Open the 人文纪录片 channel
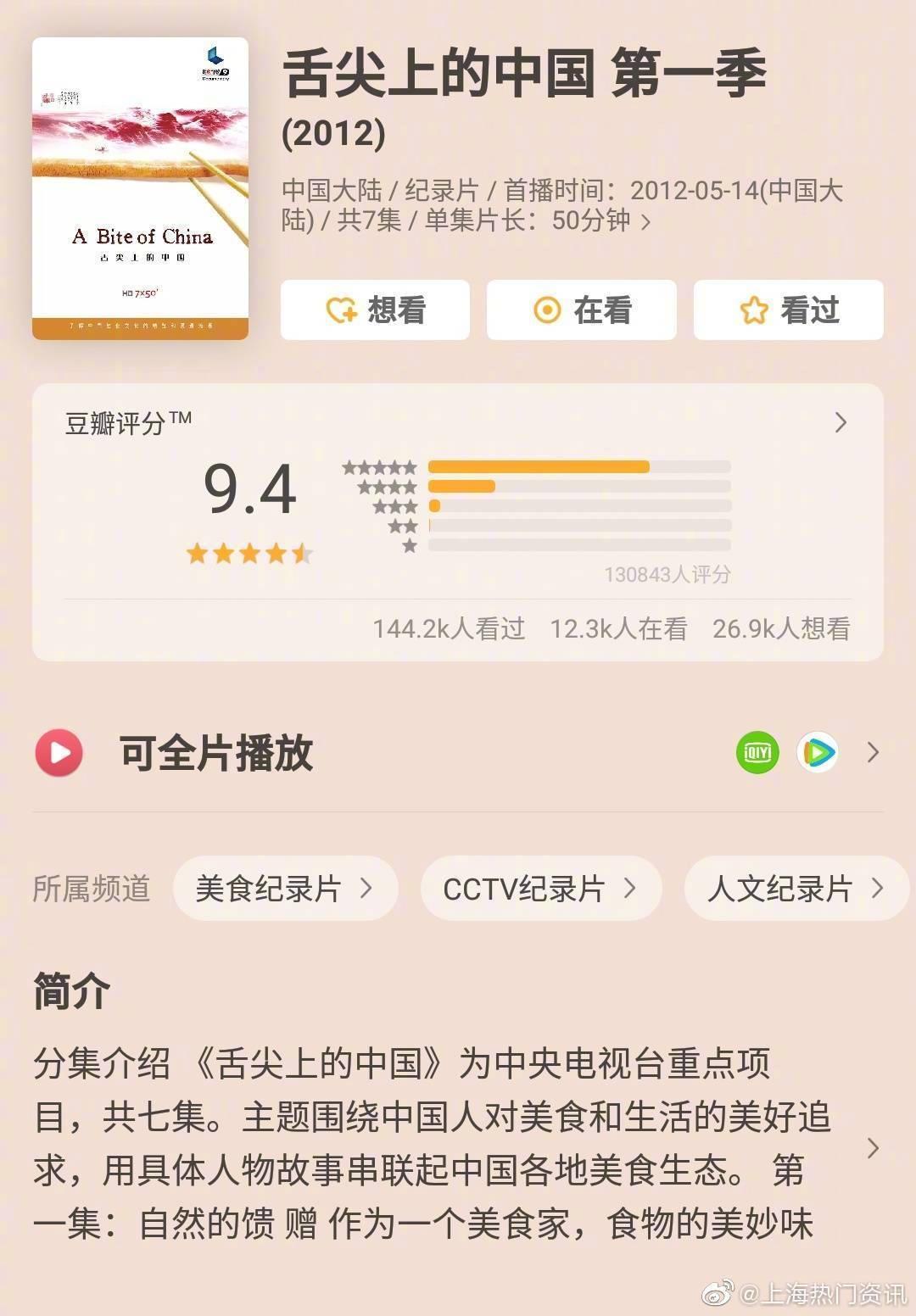The width and height of the screenshot is (916, 1316). tap(796, 889)
